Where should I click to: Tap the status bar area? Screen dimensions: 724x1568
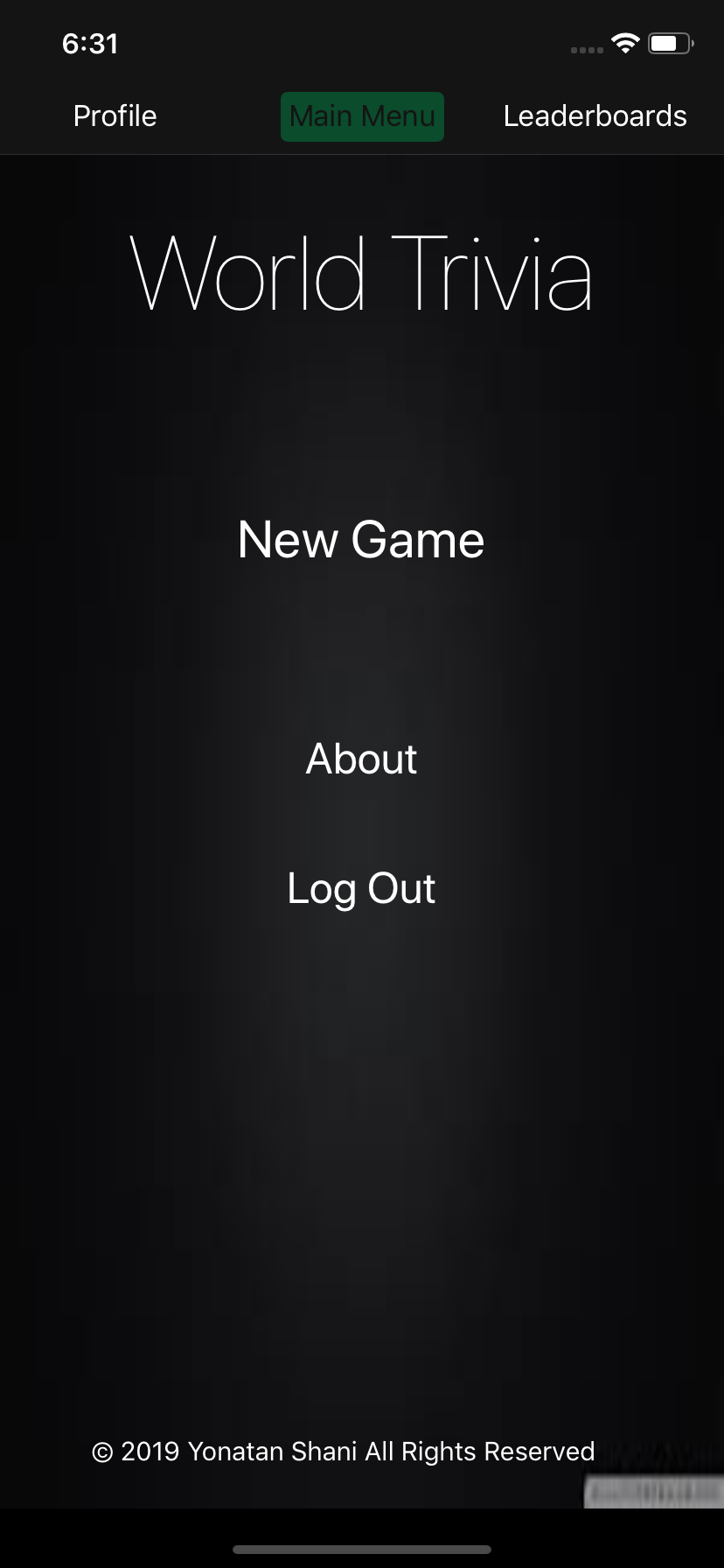tap(361, 42)
